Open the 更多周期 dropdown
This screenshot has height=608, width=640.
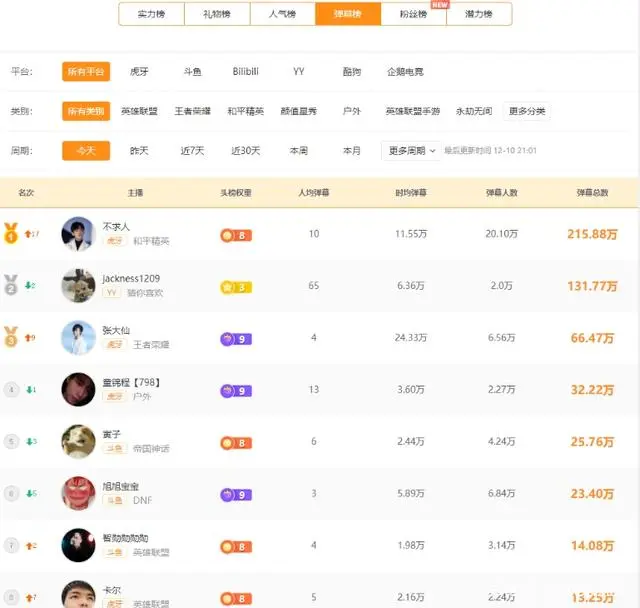click(x=410, y=151)
